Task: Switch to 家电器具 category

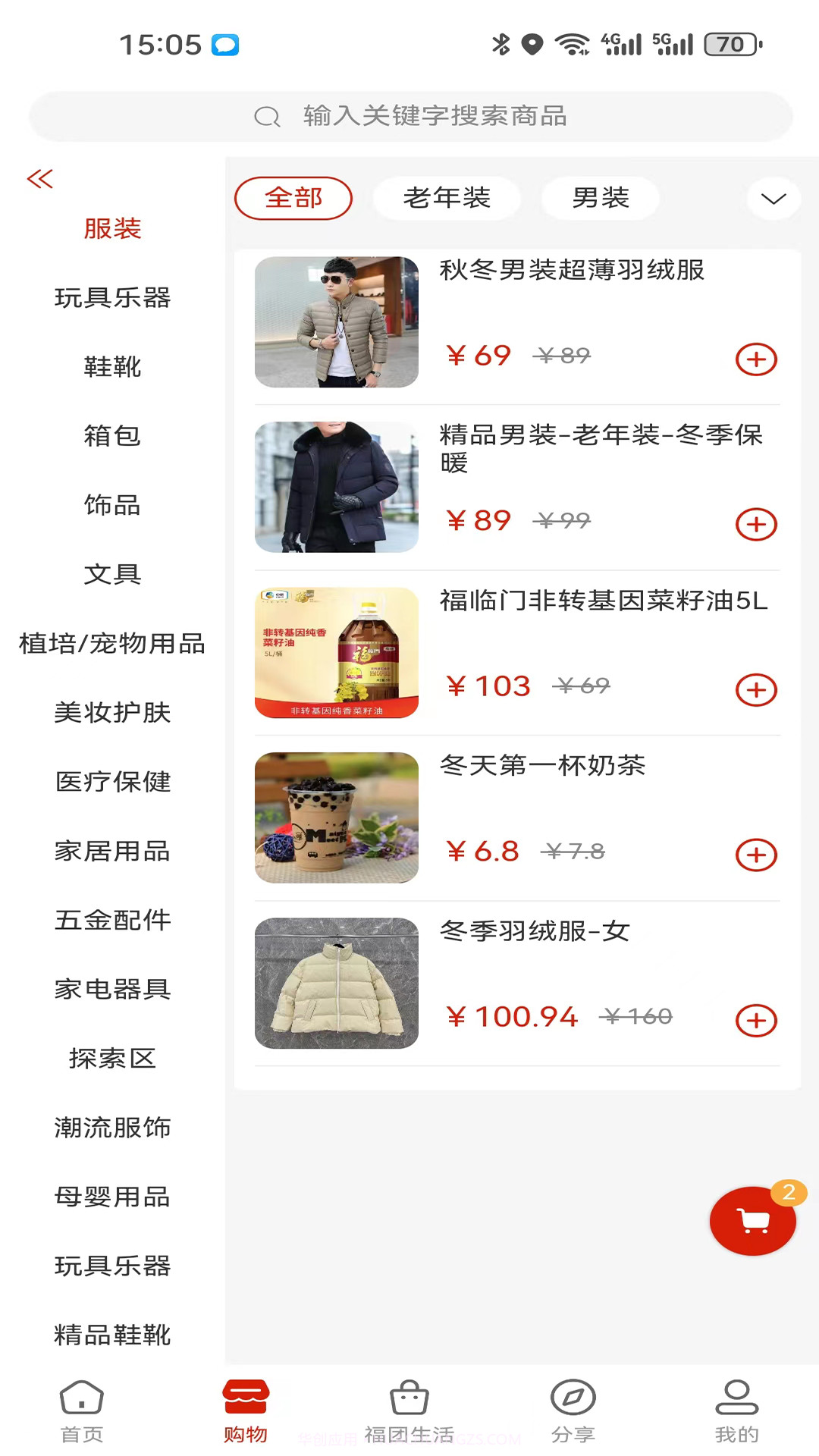Action: (x=112, y=989)
